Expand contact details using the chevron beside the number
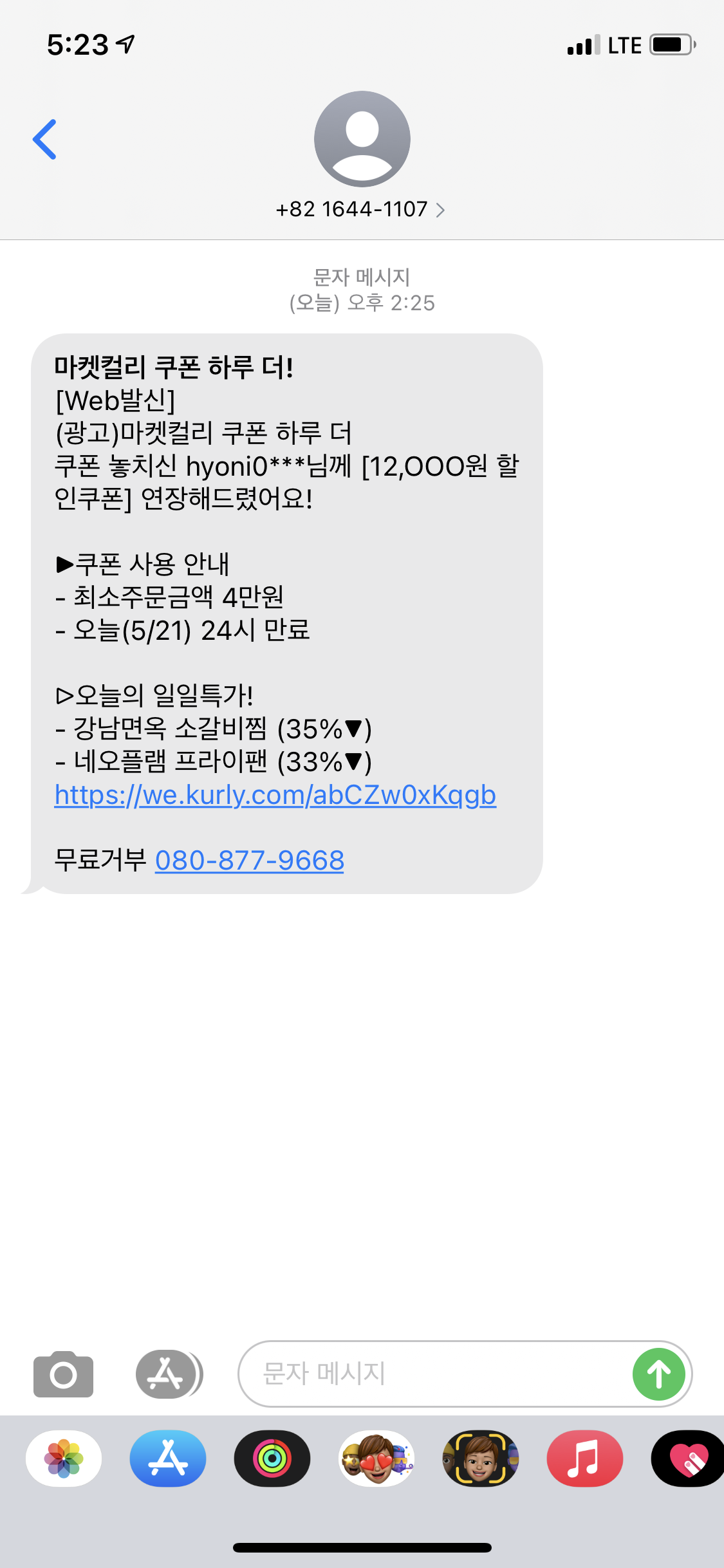 441,209
